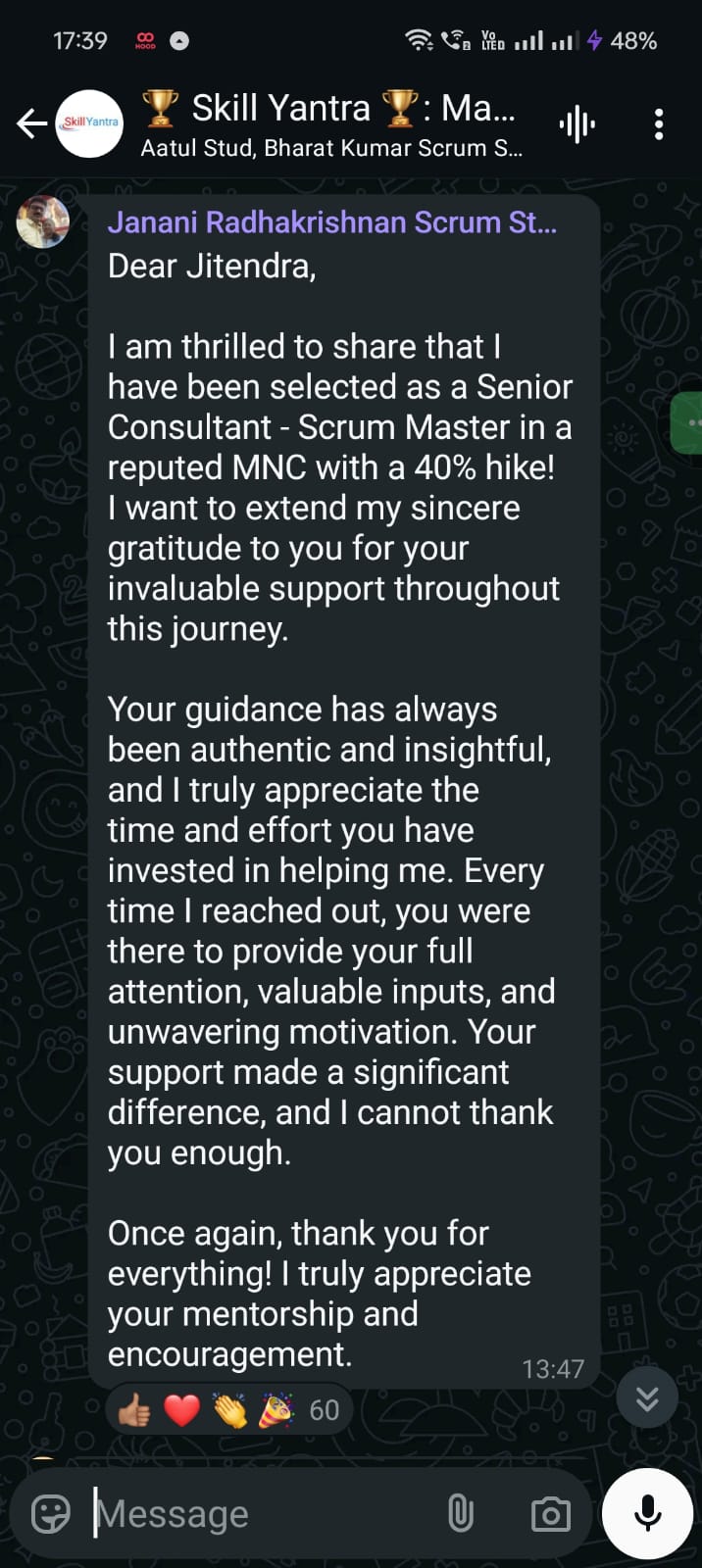This screenshot has width=702, height=1568.
Task: Record a voice message
Action: pyautogui.click(x=647, y=1513)
